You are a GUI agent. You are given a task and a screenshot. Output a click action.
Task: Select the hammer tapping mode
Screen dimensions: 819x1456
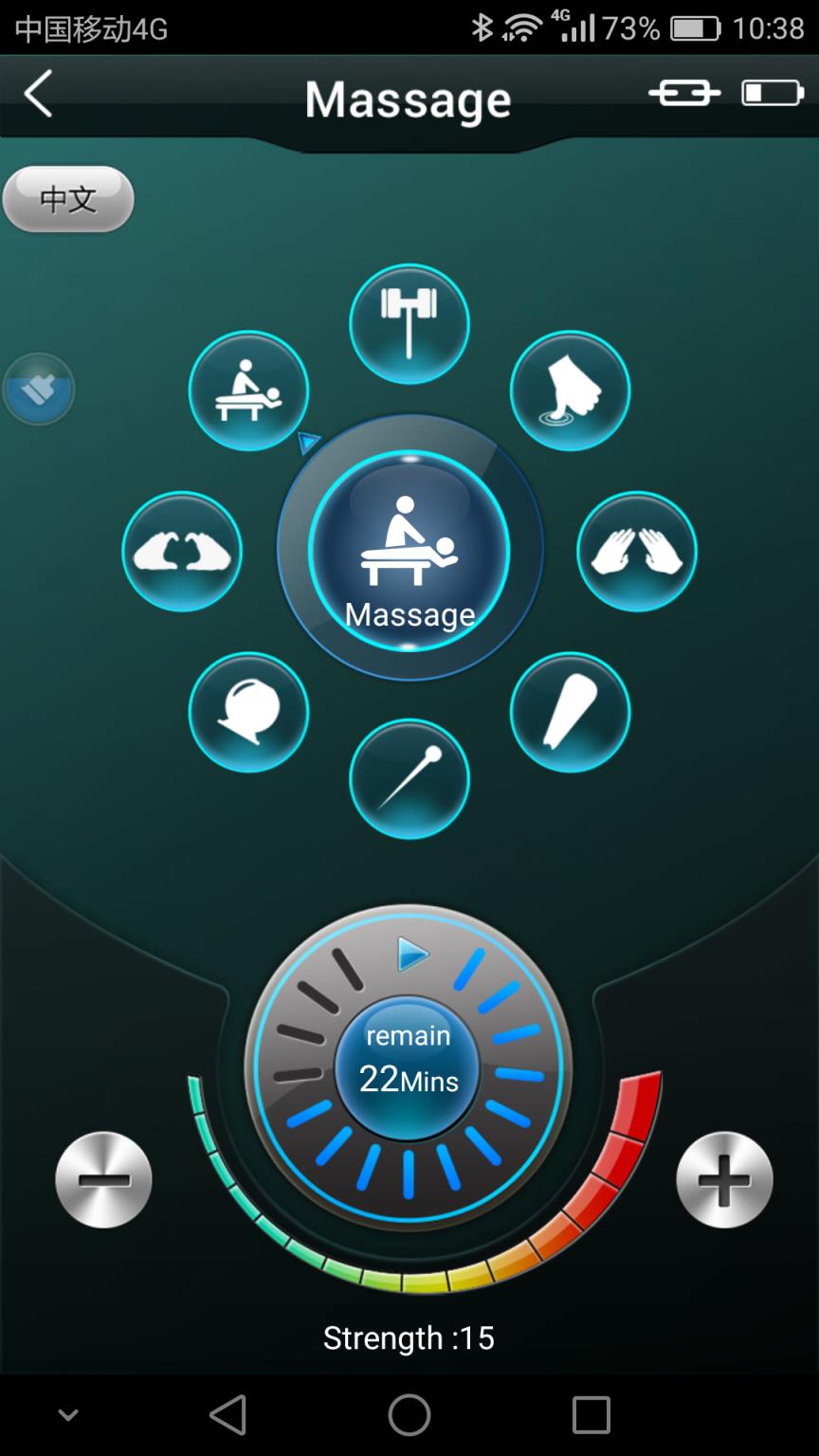(409, 324)
